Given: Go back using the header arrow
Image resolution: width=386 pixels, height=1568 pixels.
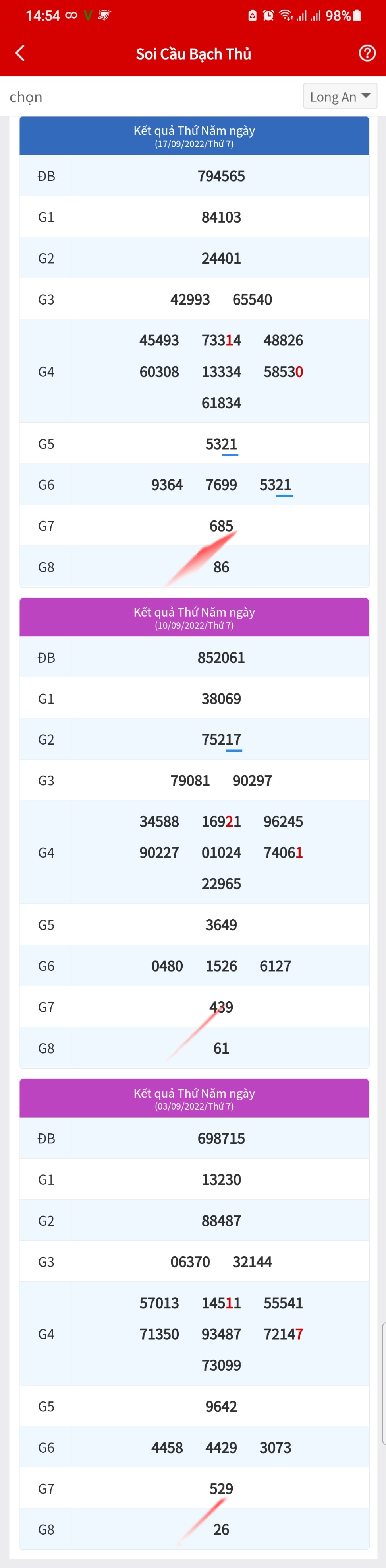Looking at the screenshot, I should coord(20,53).
